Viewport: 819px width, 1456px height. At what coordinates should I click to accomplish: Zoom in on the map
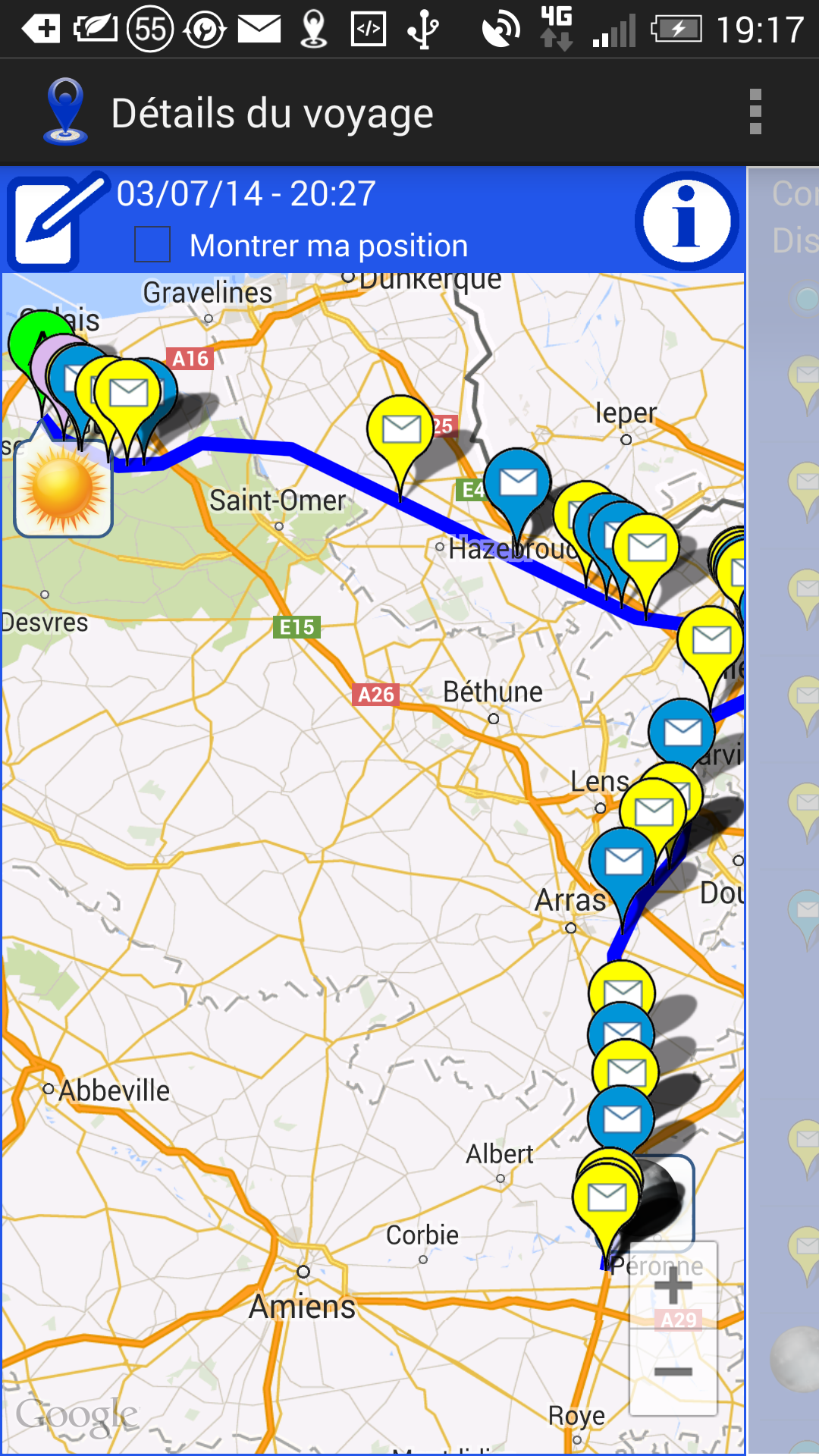click(x=673, y=1287)
